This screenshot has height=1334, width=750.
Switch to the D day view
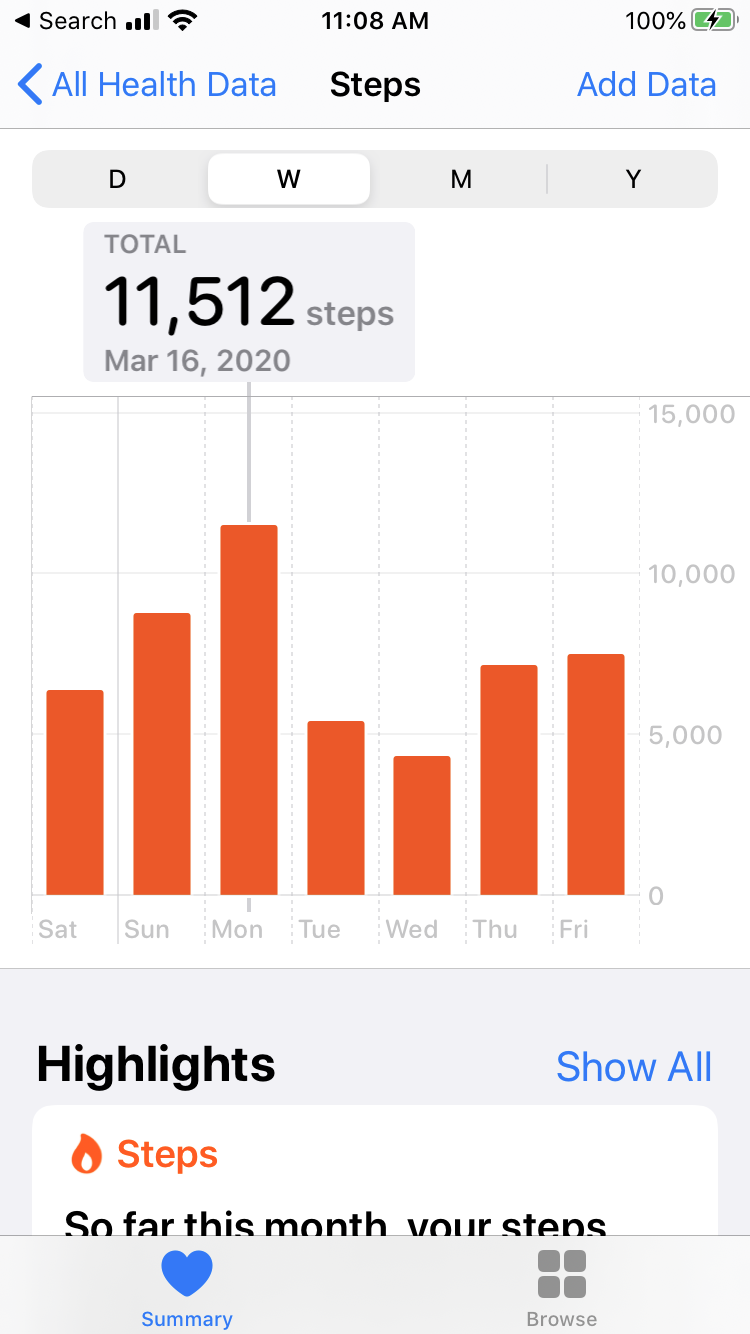[118, 179]
